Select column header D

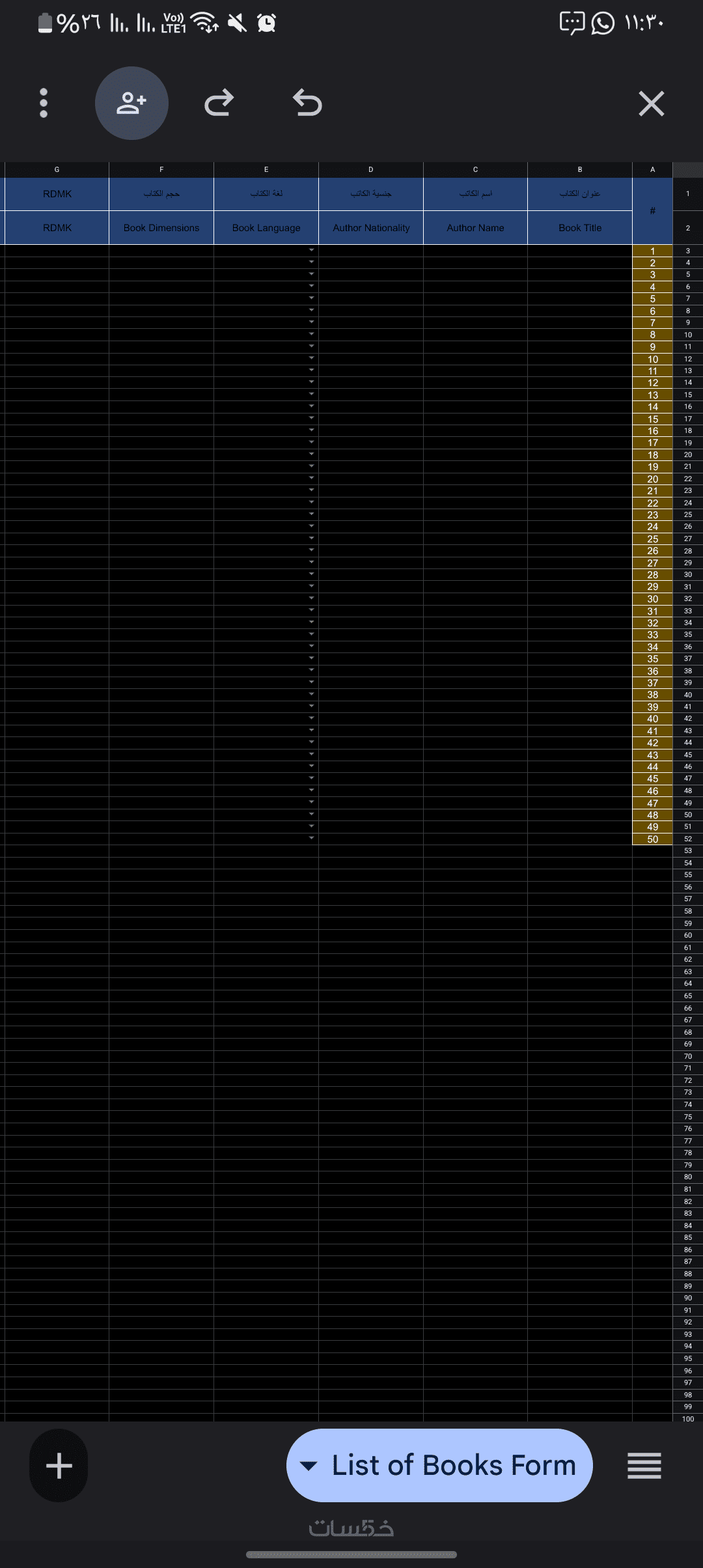coord(371,169)
